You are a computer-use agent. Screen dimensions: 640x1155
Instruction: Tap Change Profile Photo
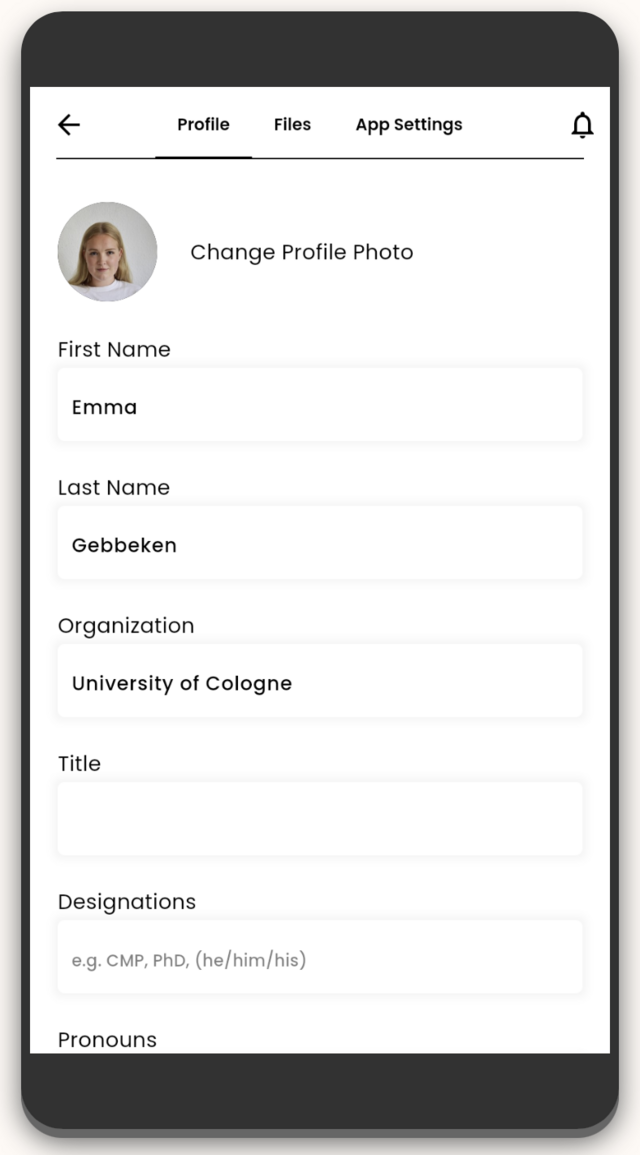[302, 252]
